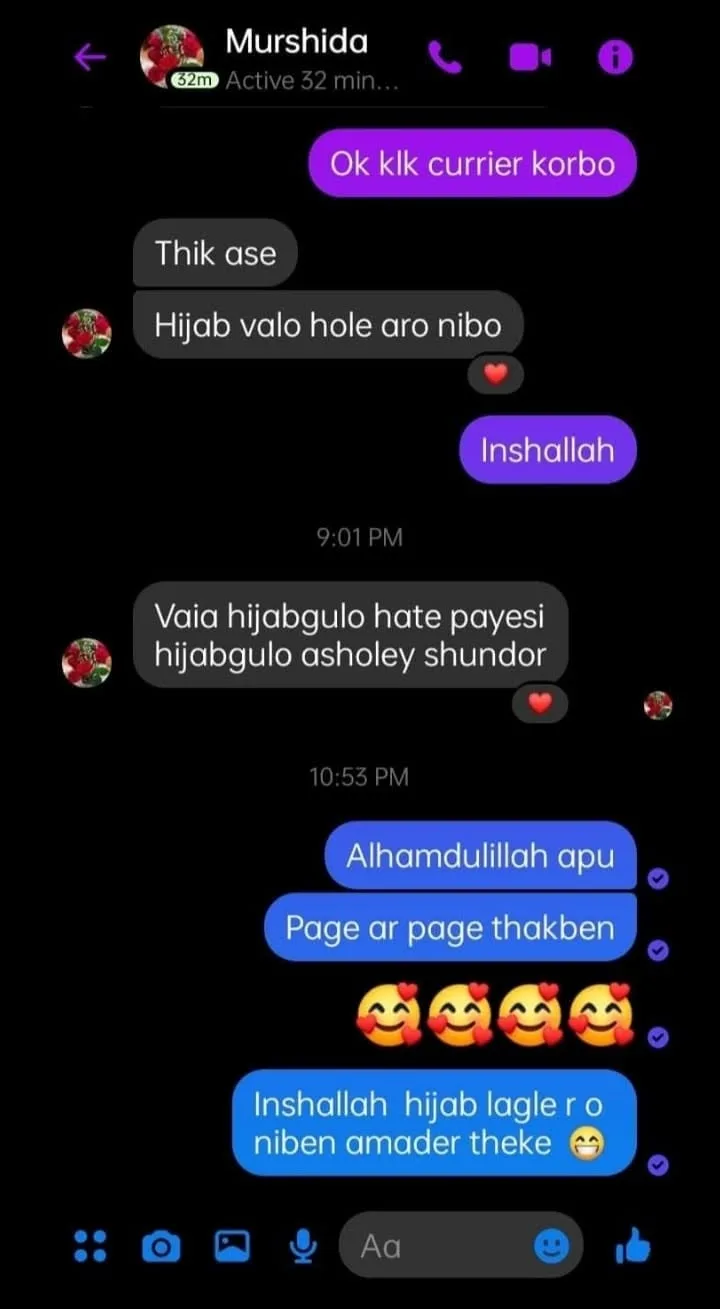Go back using the purple arrow
This screenshot has width=720, height=1309.
click(89, 58)
